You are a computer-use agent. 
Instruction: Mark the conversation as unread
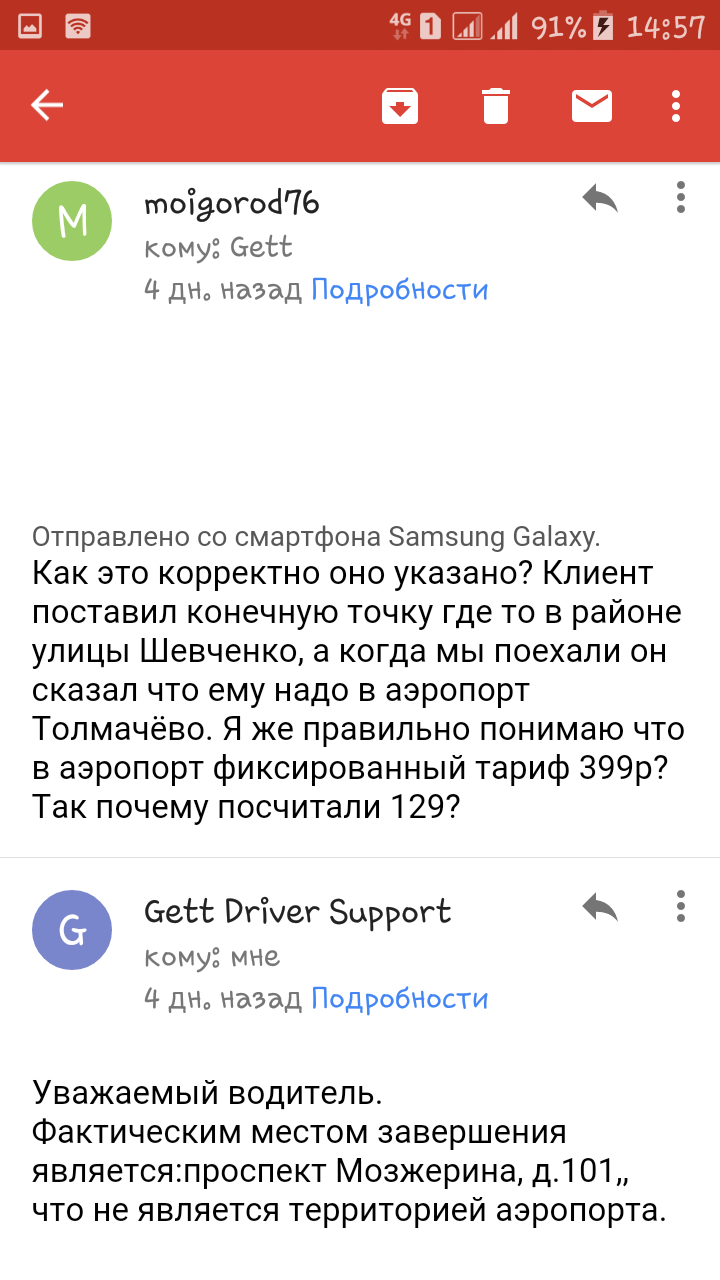[x=592, y=105]
